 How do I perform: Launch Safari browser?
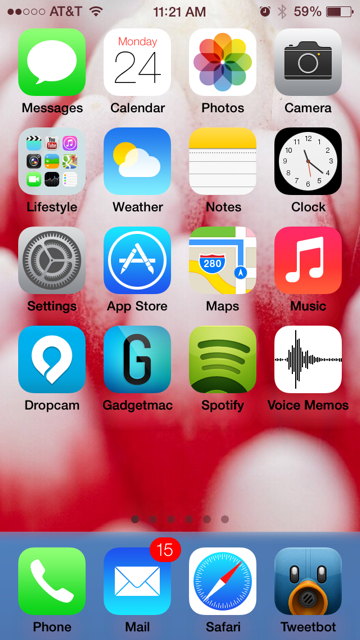tap(222, 581)
